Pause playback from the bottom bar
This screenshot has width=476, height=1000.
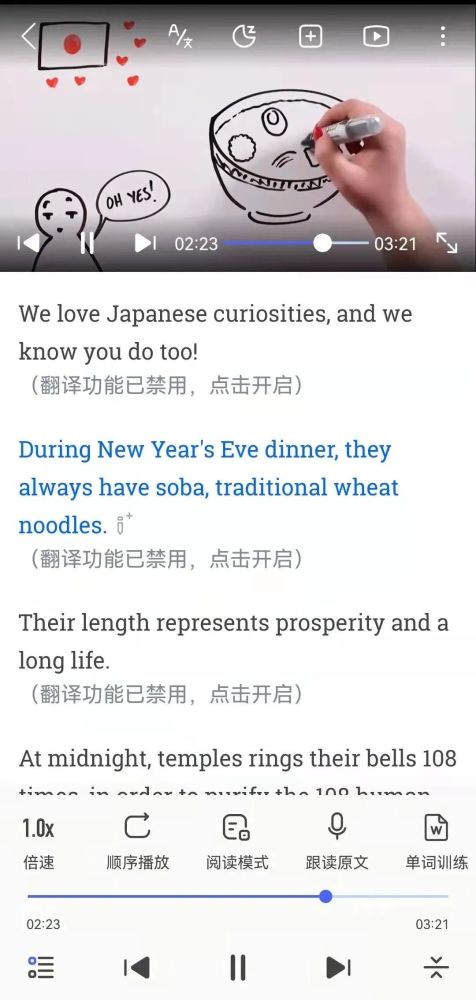coord(238,967)
